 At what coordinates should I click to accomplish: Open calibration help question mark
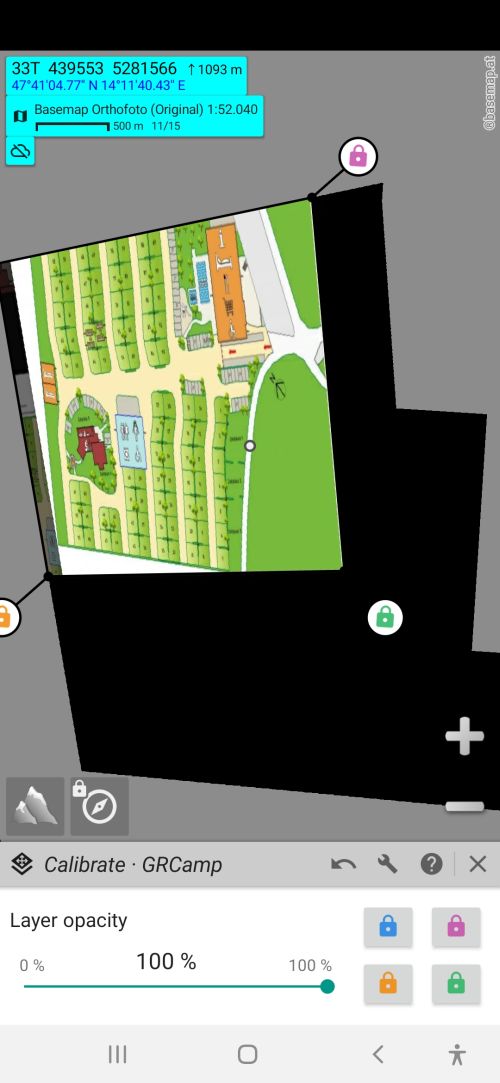[432, 864]
